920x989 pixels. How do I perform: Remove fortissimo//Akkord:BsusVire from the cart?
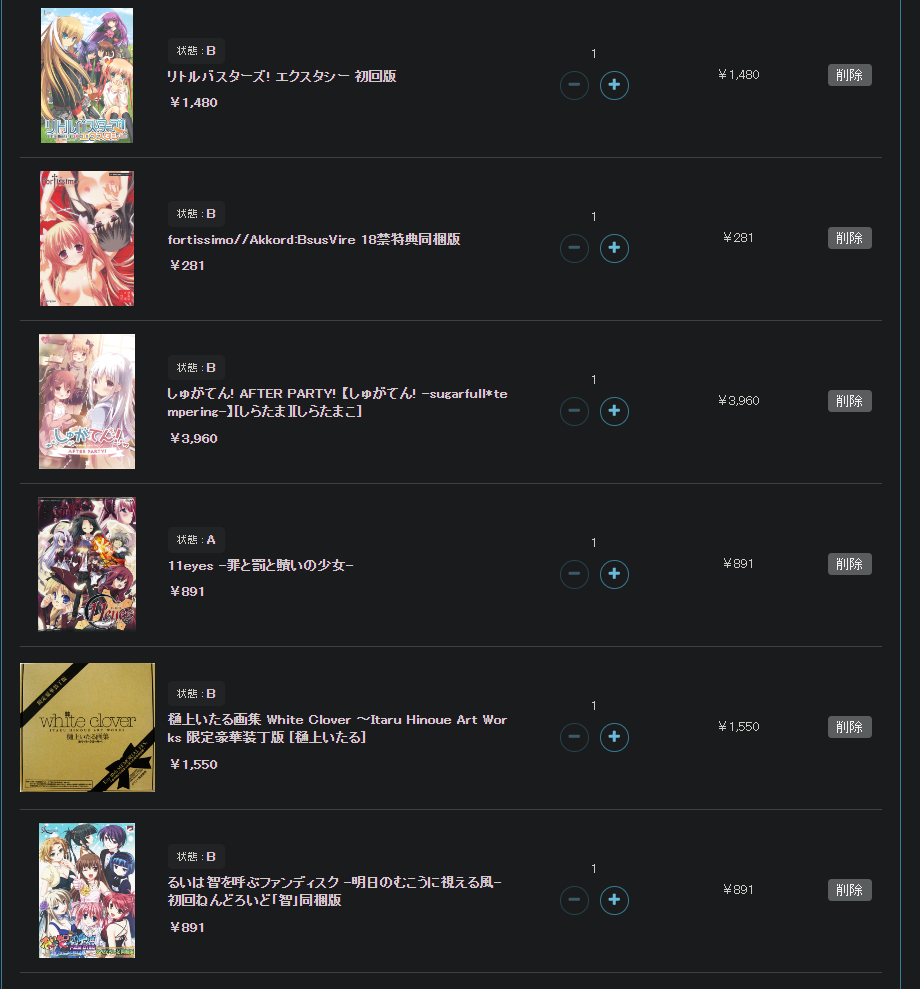(x=849, y=238)
